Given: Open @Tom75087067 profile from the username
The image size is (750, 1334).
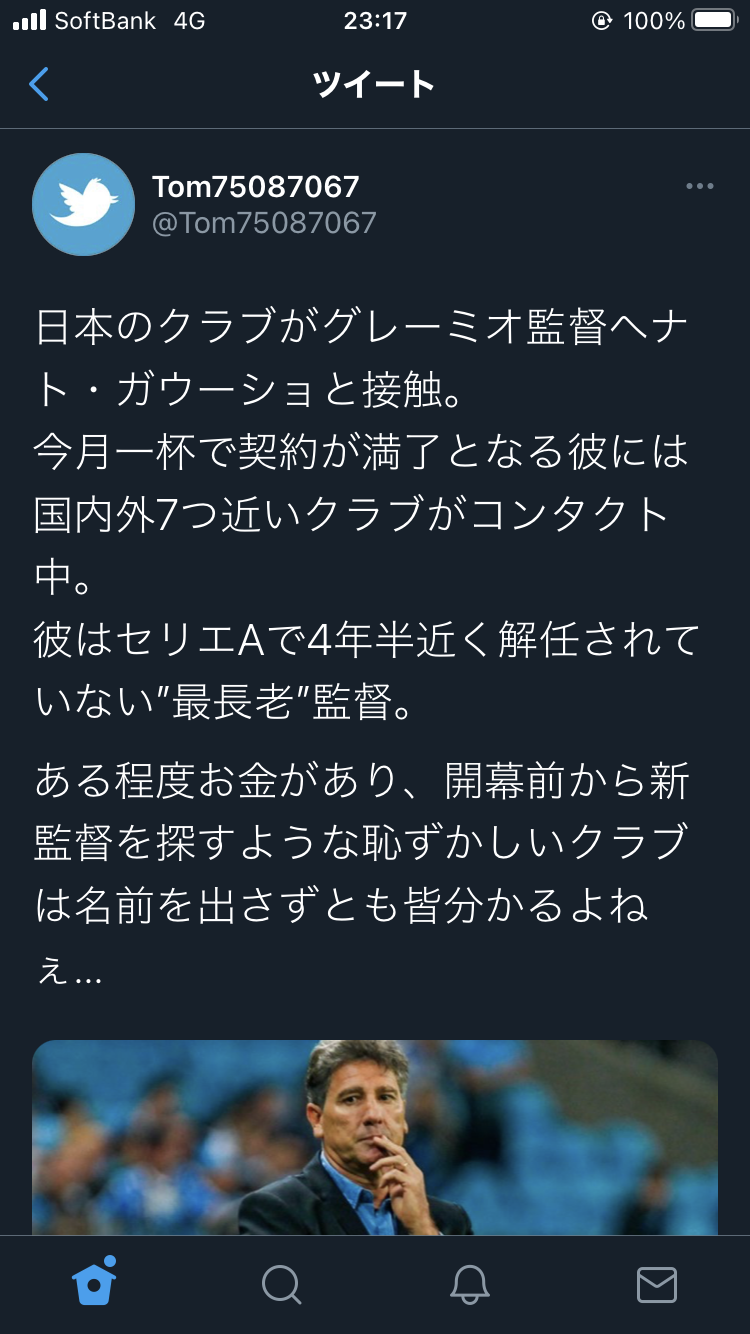Looking at the screenshot, I should coord(264,223).
